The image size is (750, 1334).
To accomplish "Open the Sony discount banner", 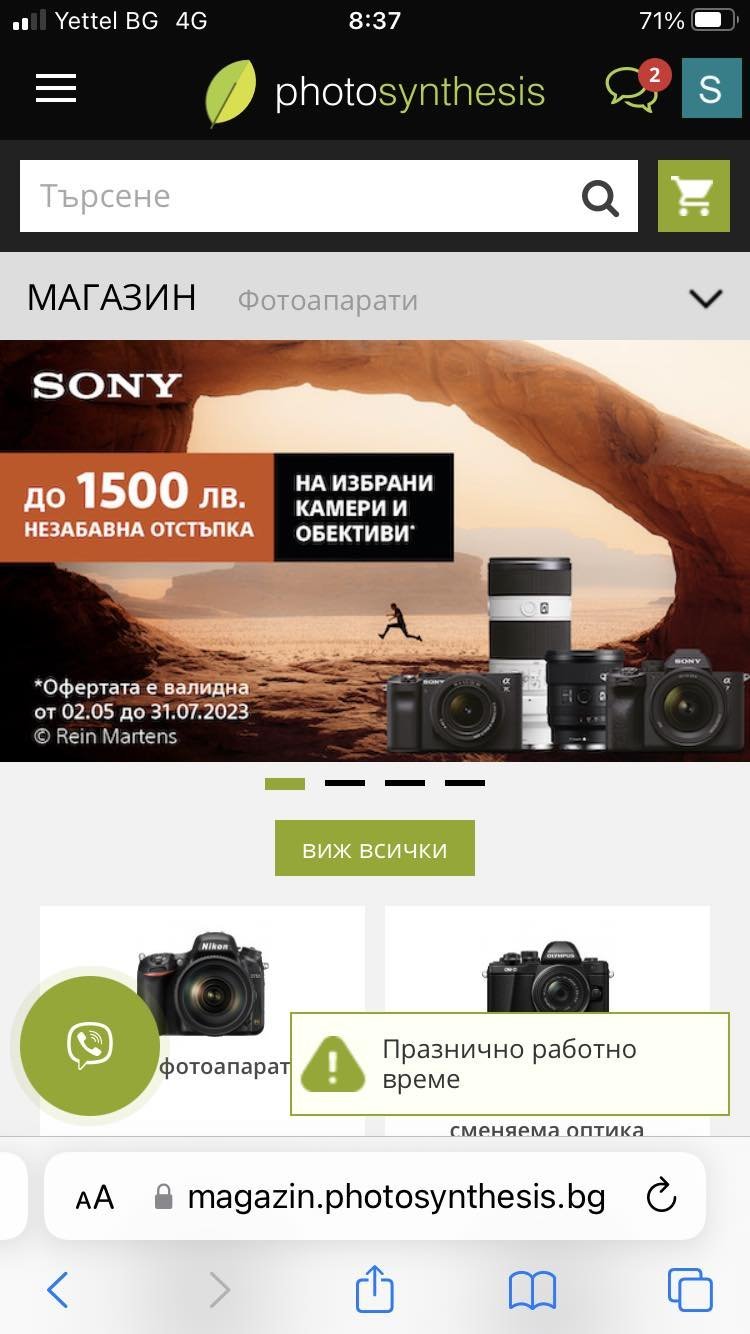I will pyautogui.click(x=375, y=551).
